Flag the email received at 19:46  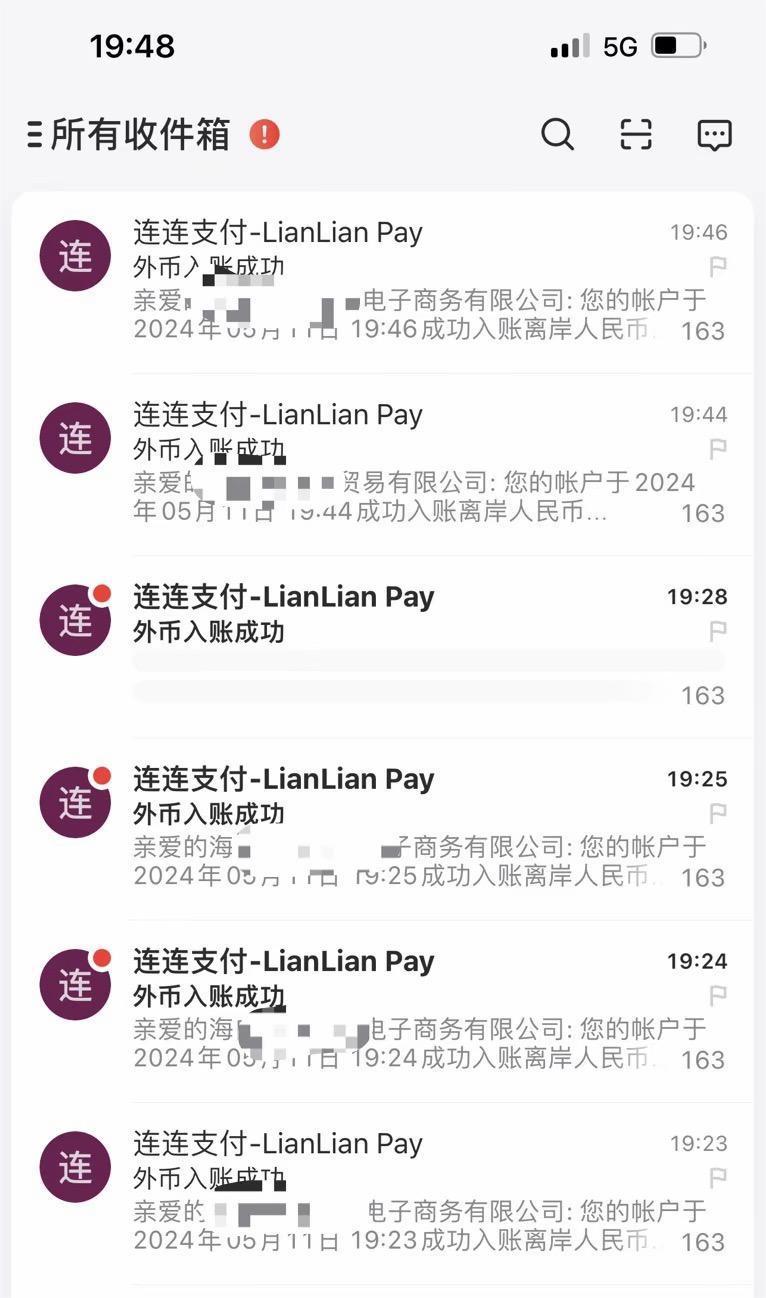(717, 267)
